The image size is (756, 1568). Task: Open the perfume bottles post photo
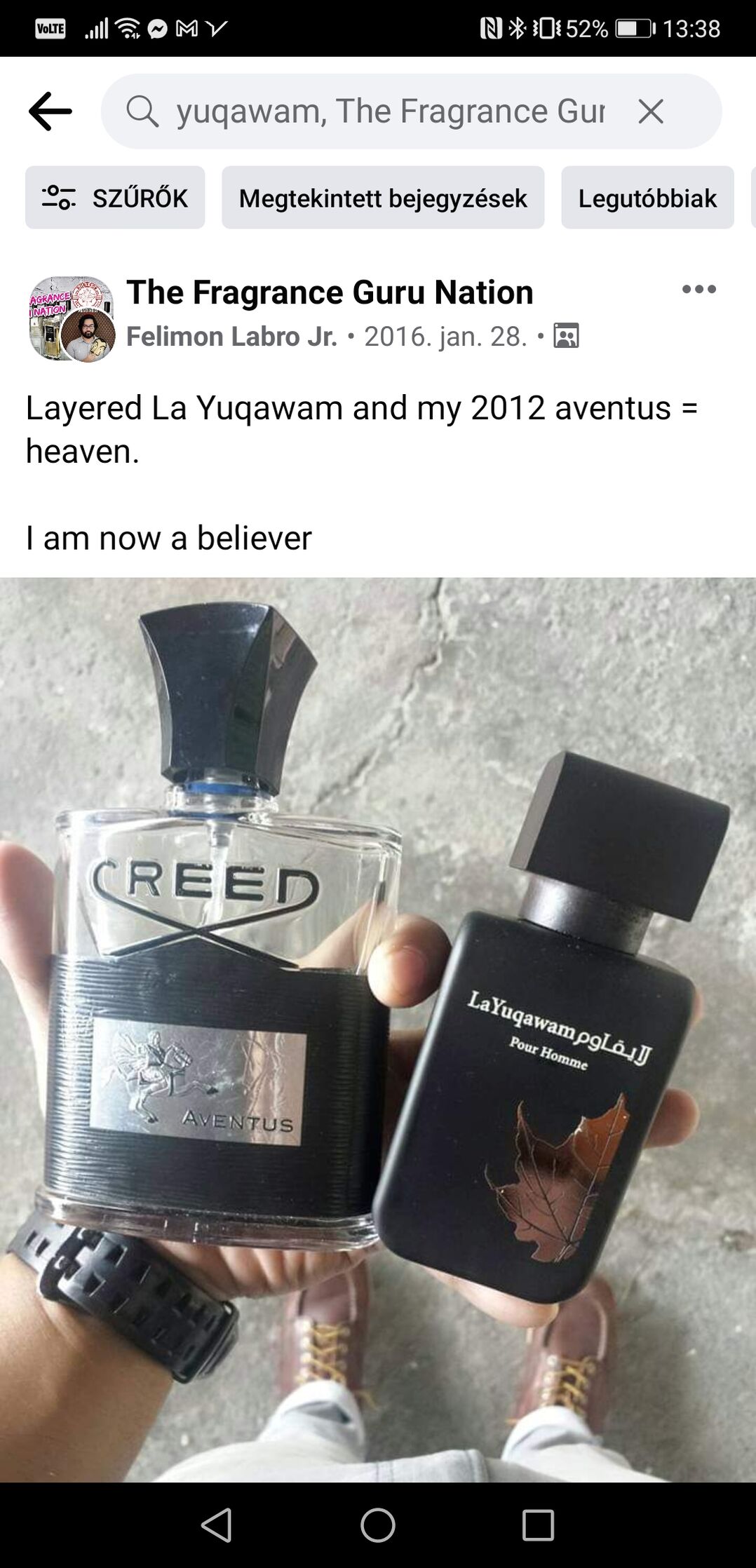click(x=377, y=1024)
